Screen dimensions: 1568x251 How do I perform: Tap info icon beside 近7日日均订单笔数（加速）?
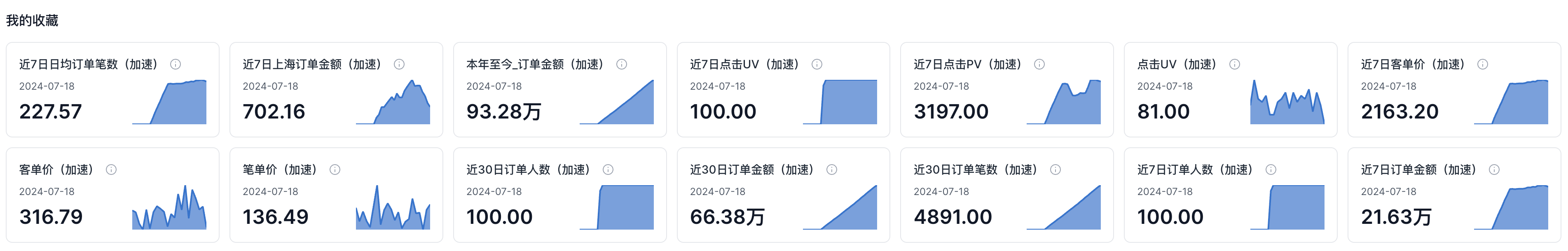(x=176, y=65)
